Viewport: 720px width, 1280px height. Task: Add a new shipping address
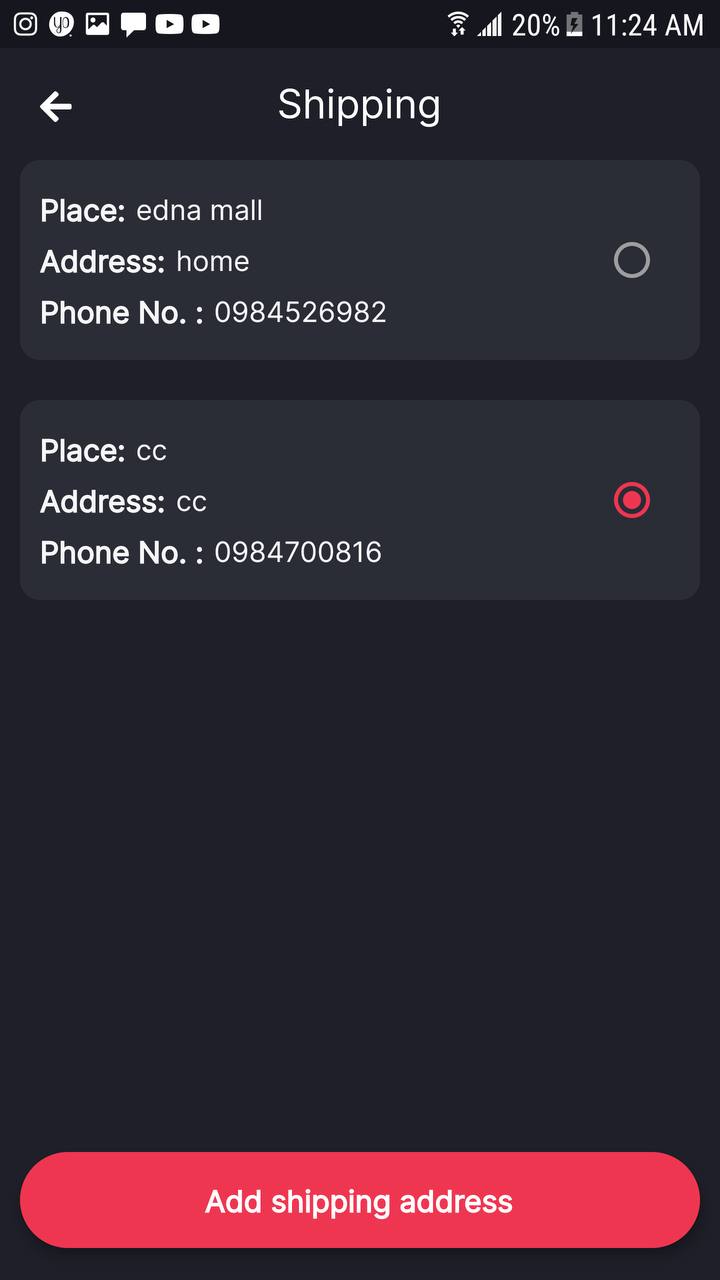(360, 1200)
